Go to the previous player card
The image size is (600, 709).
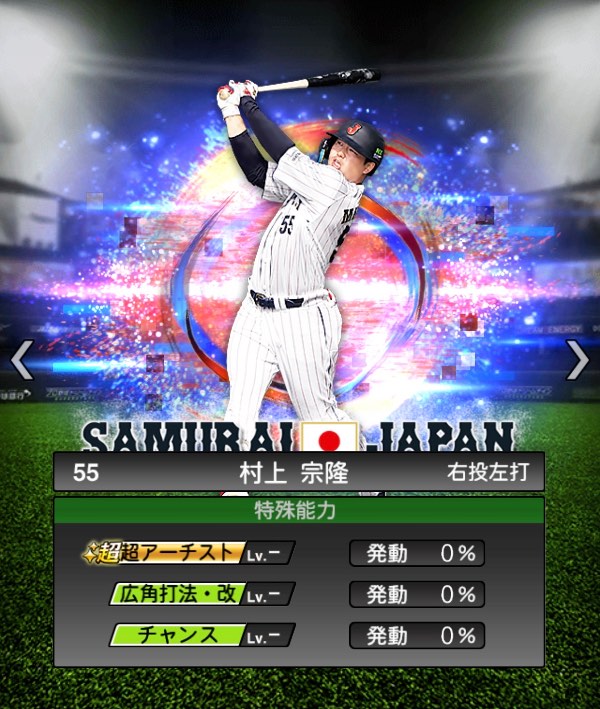click(21, 360)
